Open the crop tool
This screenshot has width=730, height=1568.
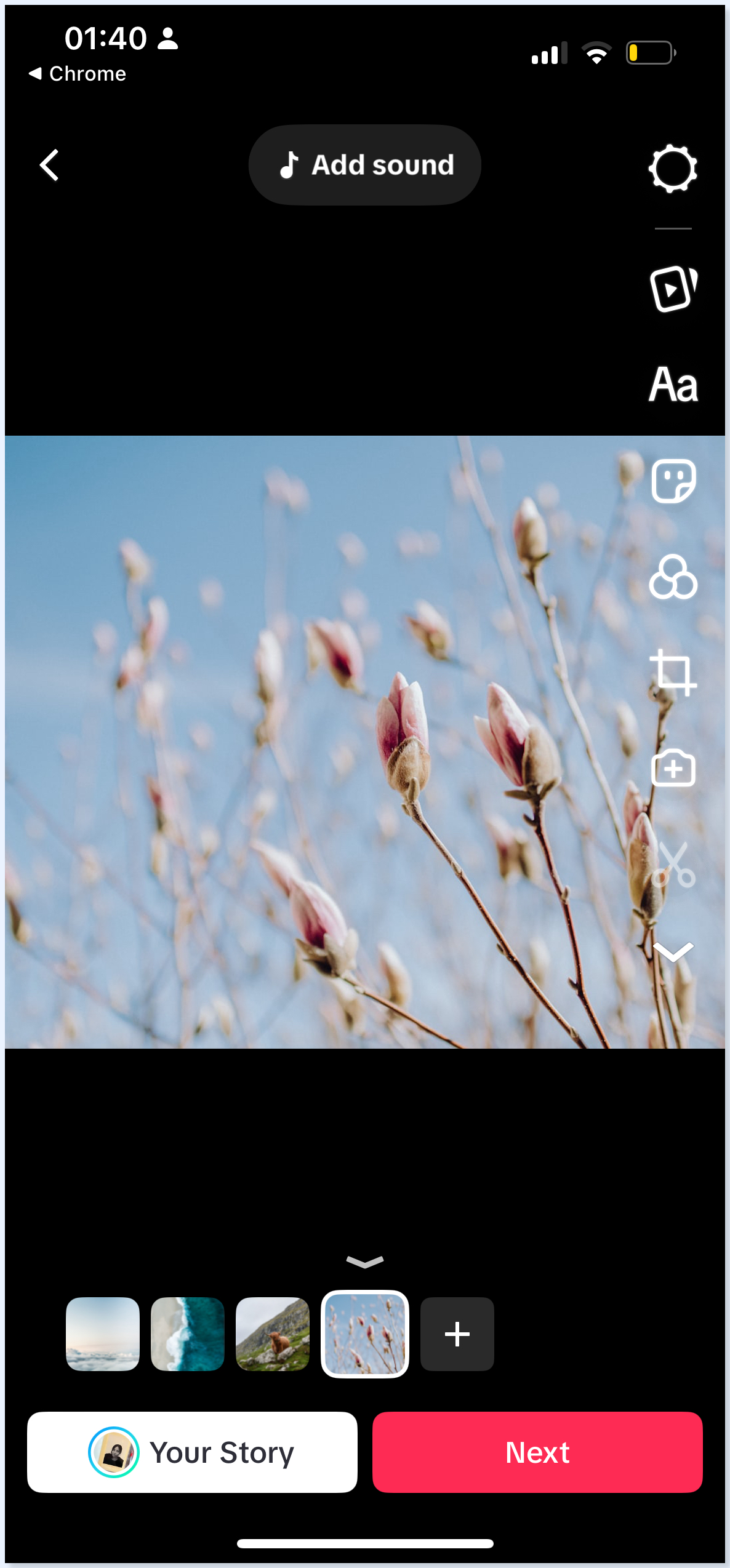[673, 673]
